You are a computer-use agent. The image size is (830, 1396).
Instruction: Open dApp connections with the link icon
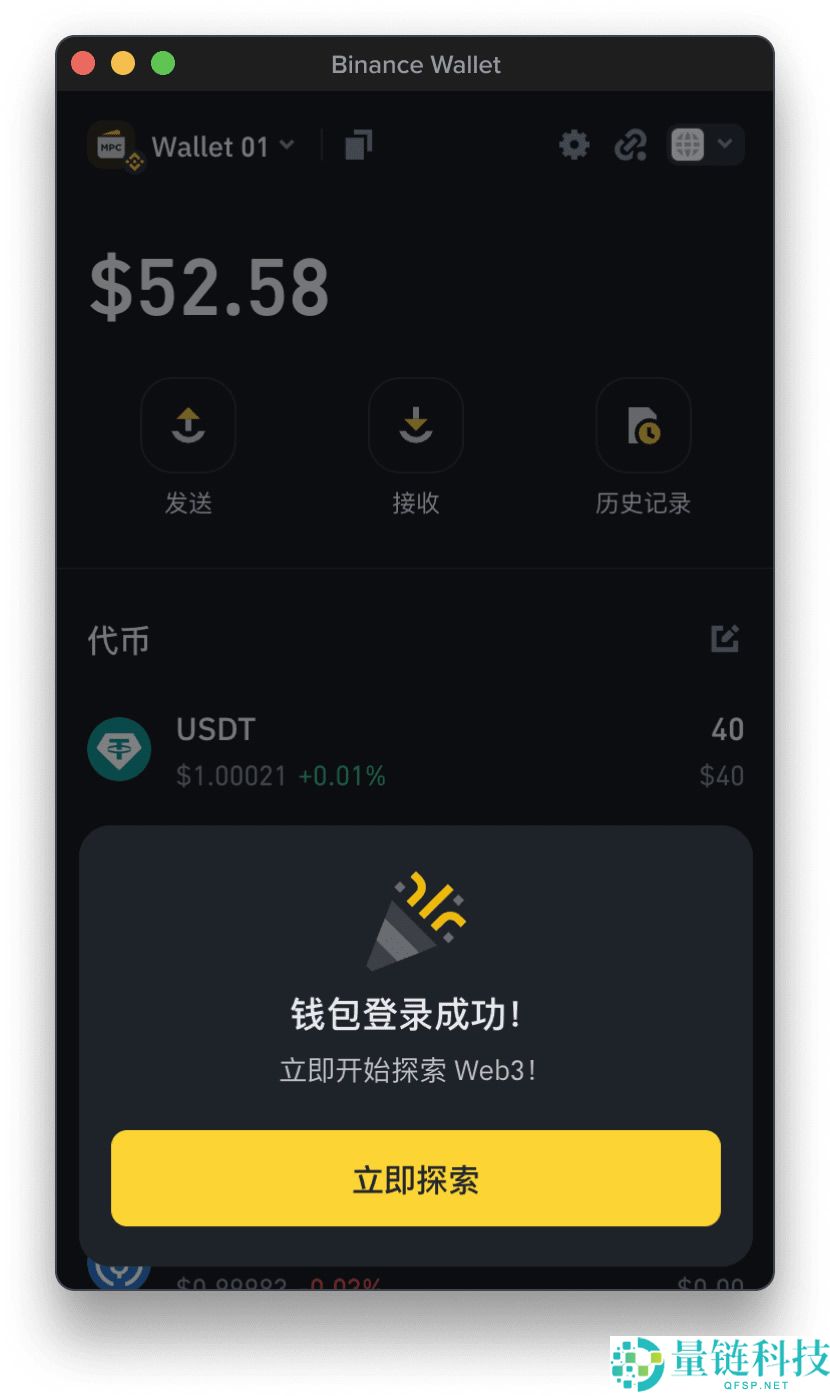point(631,145)
